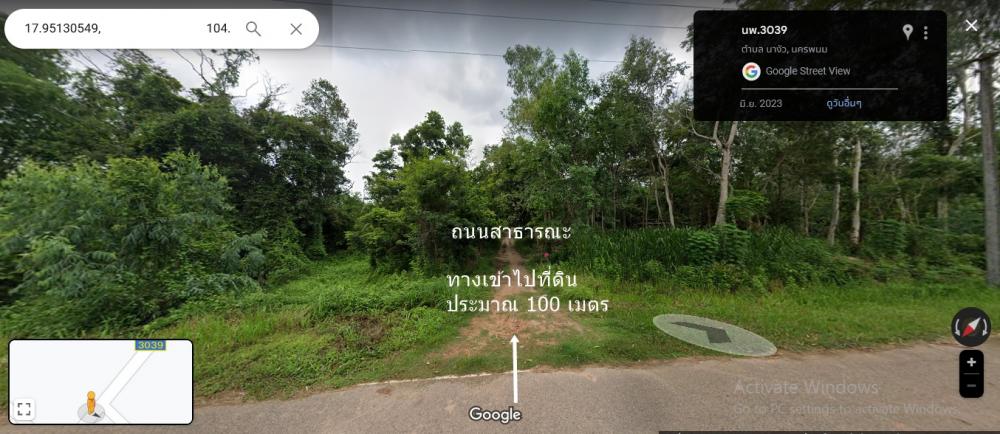Move along the road using the arrow
Image resolution: width=1000 pixels, height=434 pixels.
point(714,333)
